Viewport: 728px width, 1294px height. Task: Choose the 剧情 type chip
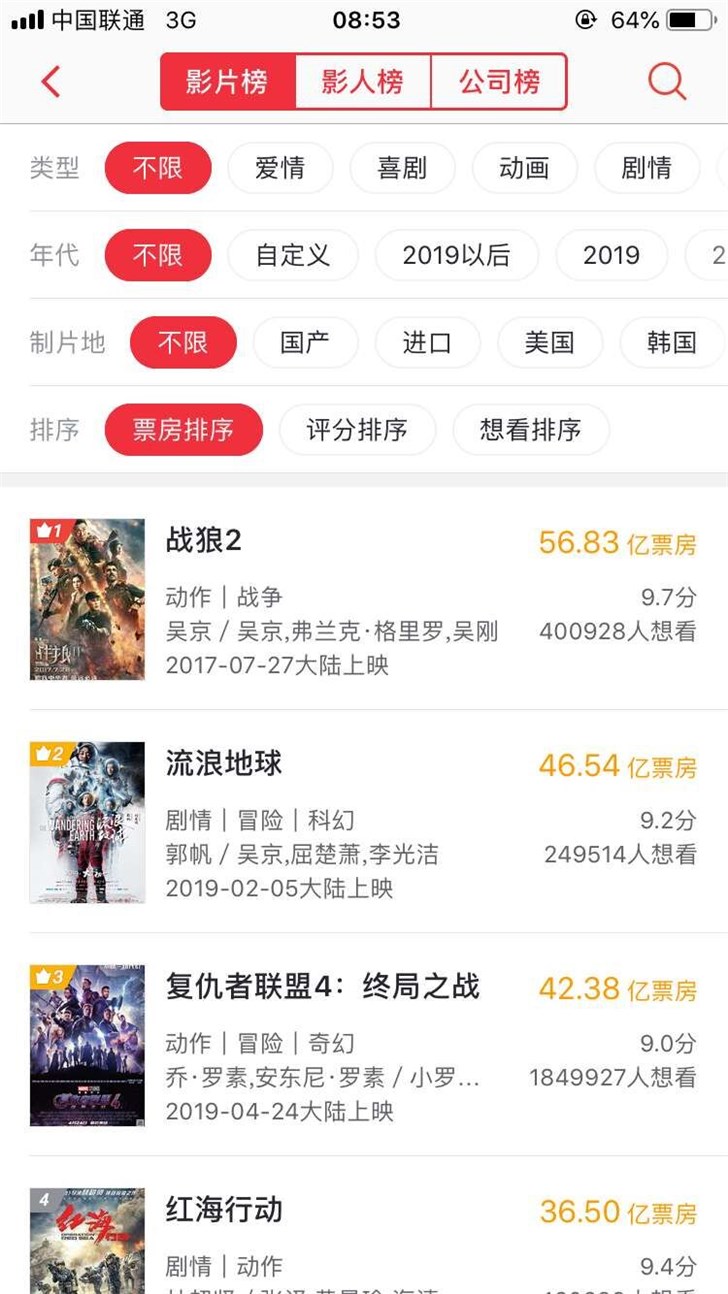coord(646,168)
